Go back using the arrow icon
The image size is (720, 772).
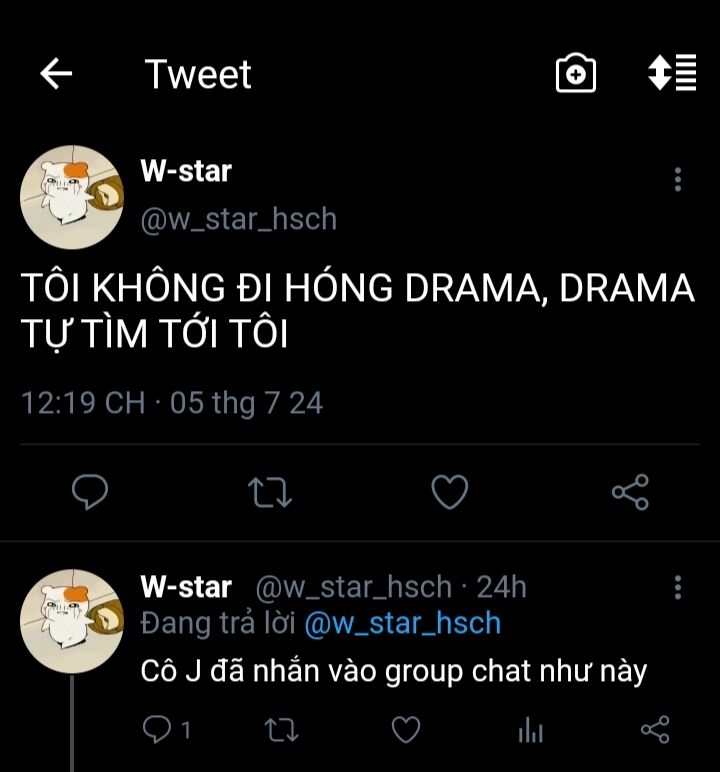pyautogui.click(x=56, y=74)
